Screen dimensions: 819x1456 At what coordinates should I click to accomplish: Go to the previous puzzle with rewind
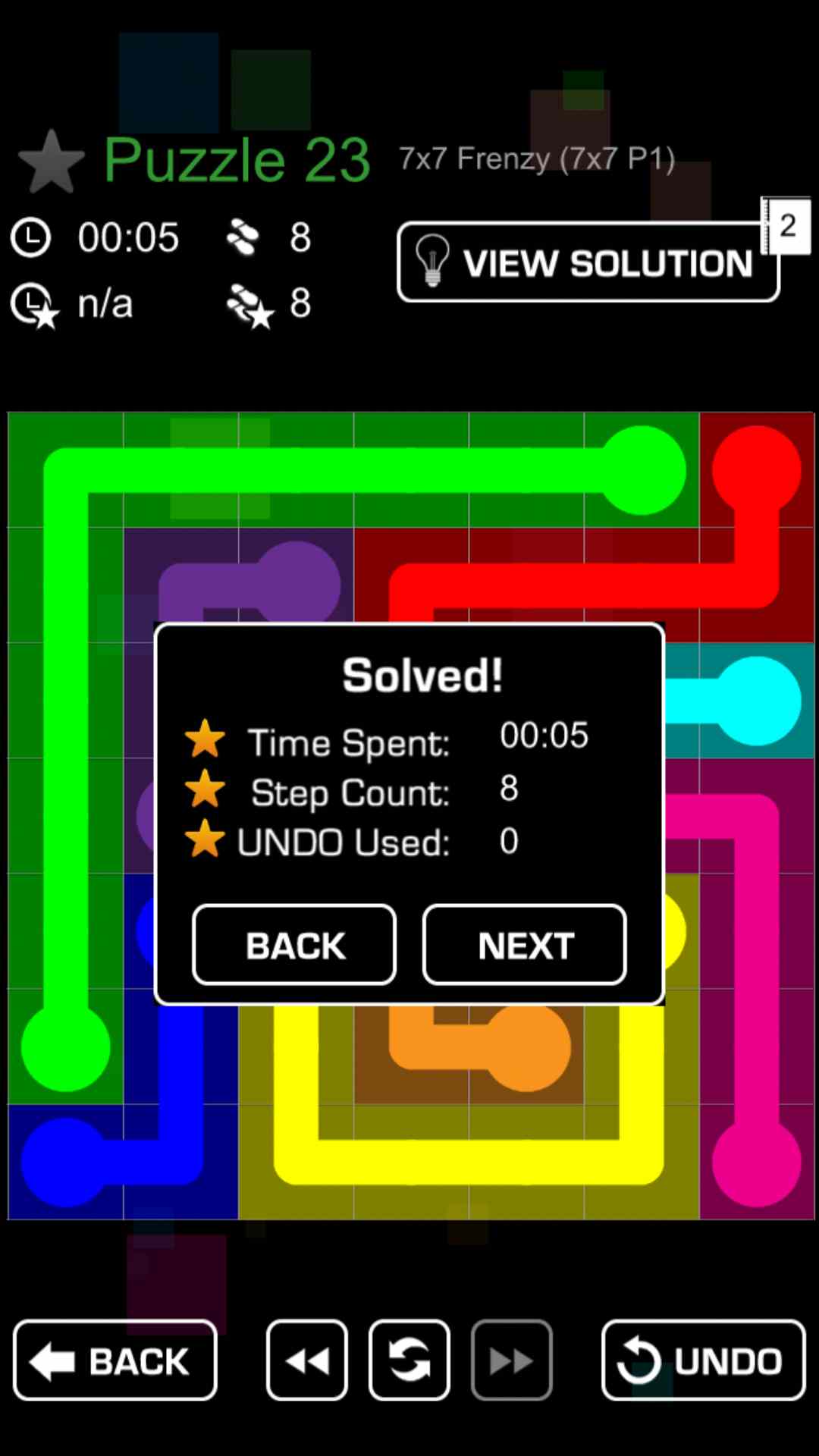[307, 1360]
